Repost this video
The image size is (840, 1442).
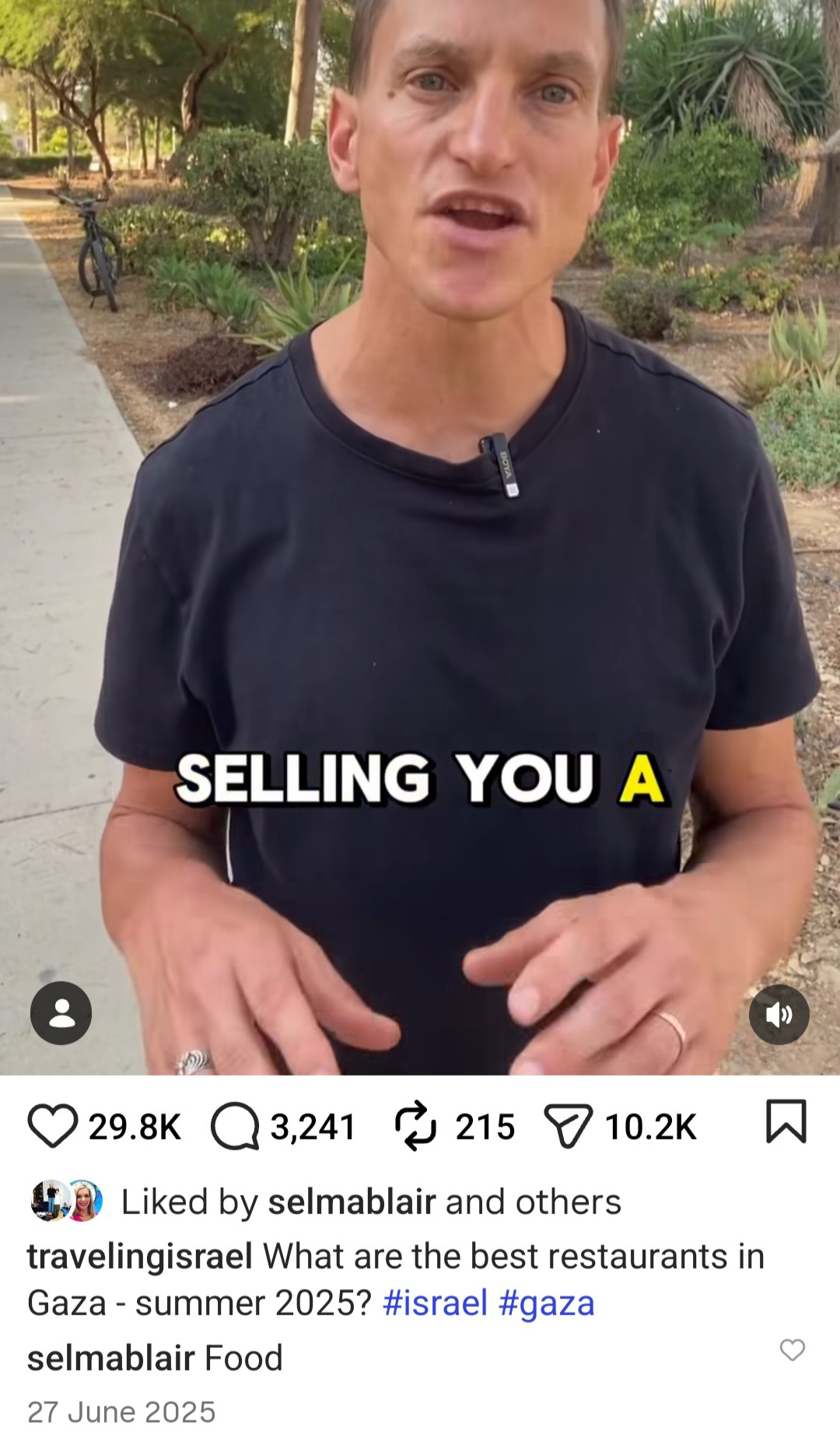click(x=416, y=1125)
